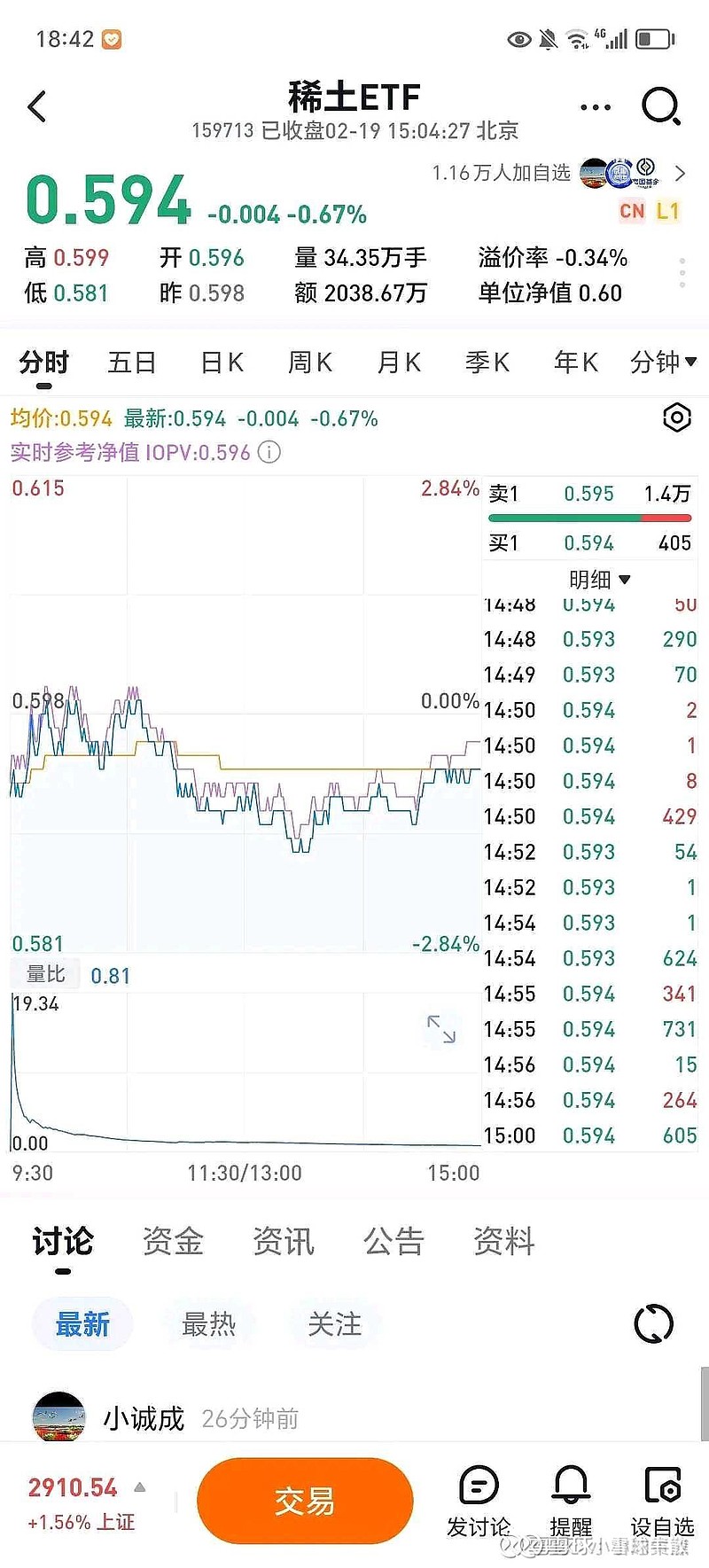Tap the orange 交易 trade button

(x=304, y=1500)
